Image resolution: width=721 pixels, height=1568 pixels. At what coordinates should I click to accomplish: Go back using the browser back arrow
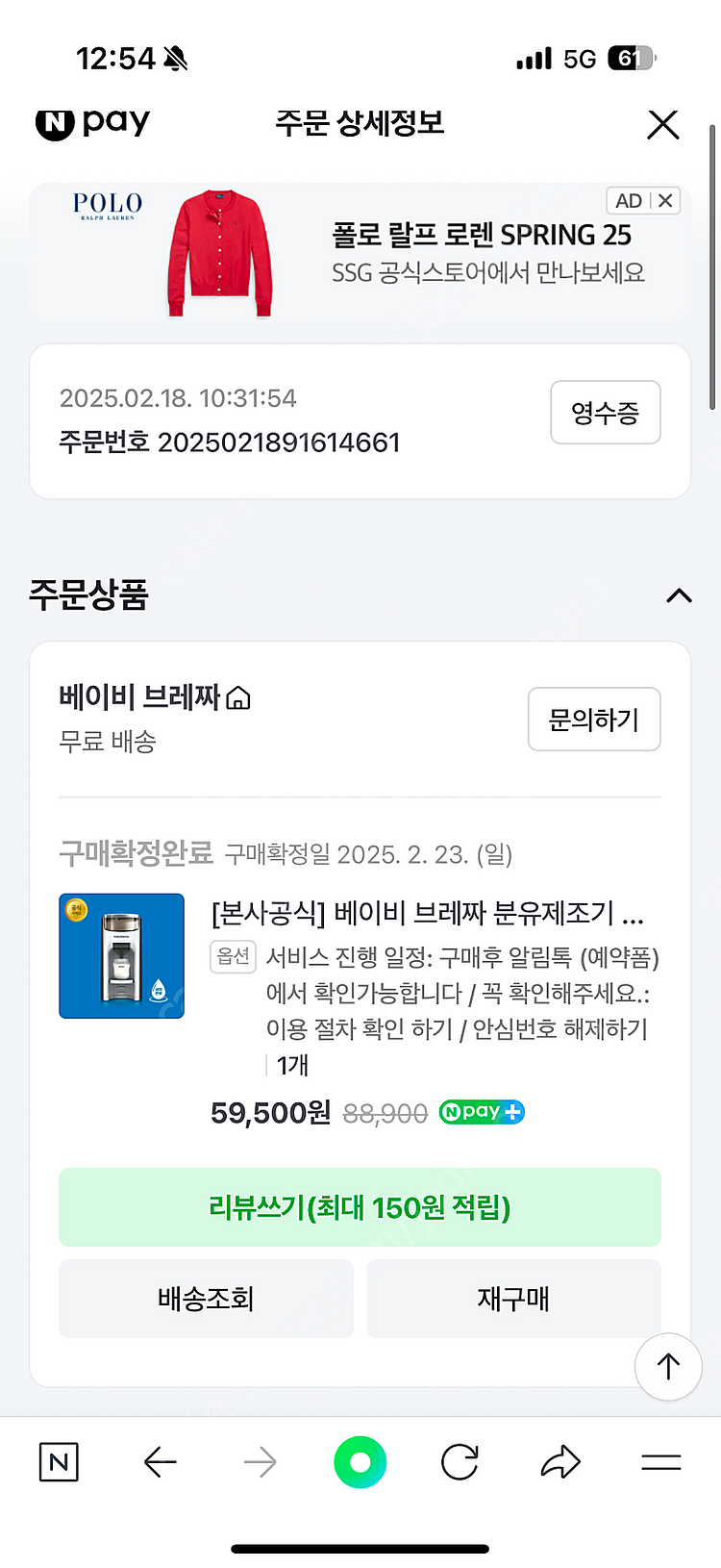point(161,1462)
